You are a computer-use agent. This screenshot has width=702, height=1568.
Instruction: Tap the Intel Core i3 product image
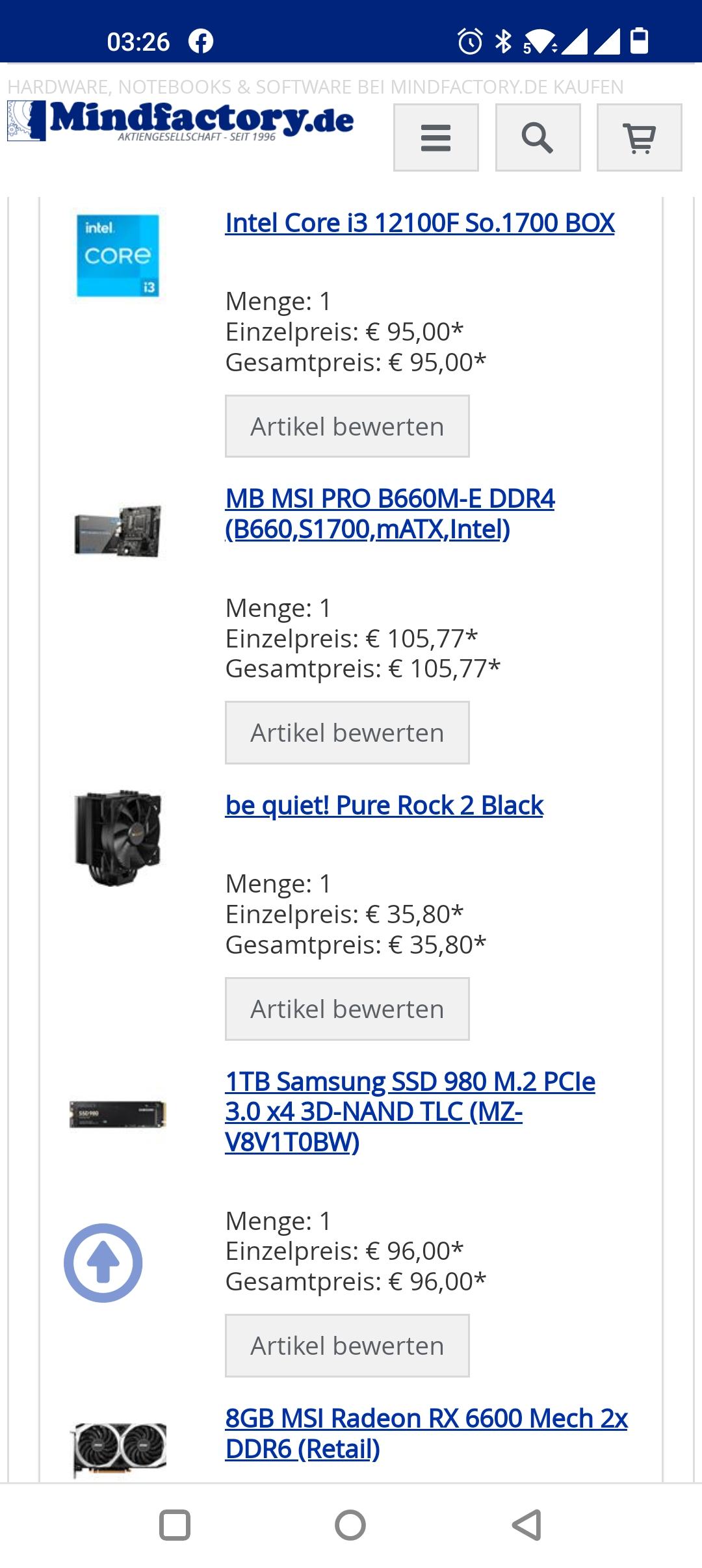point(118,255)
